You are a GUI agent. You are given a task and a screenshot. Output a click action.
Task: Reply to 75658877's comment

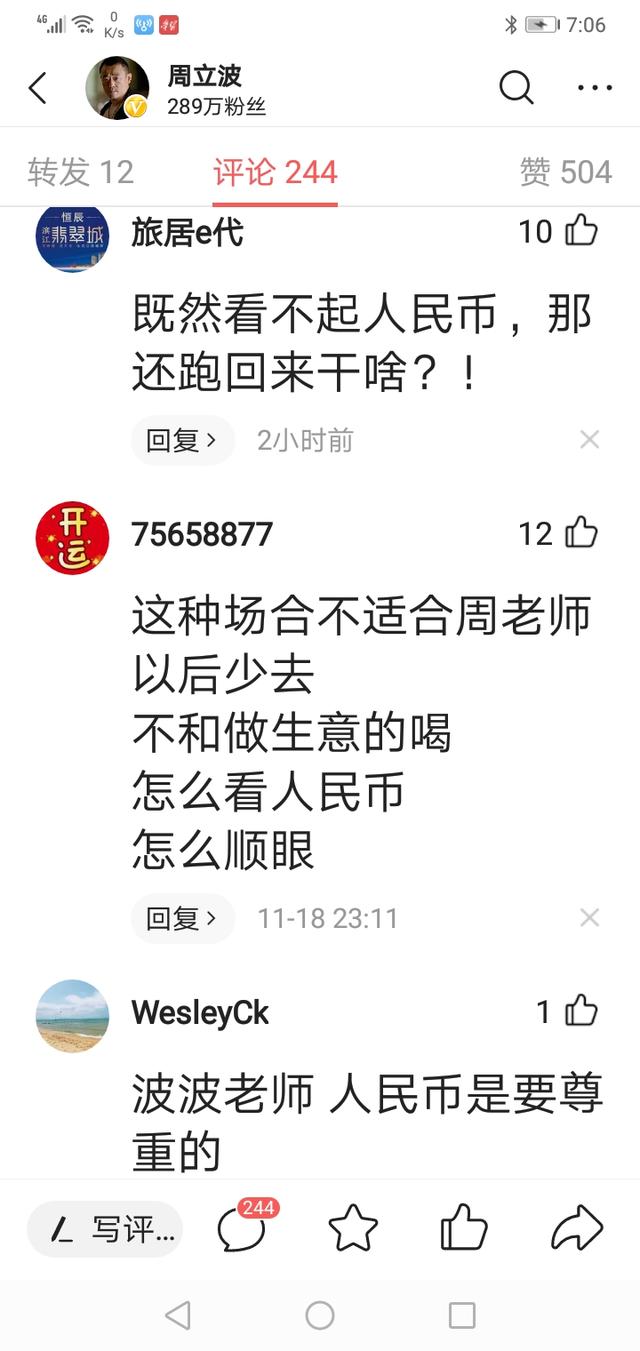pyautogui.click(x=182, y=918)
